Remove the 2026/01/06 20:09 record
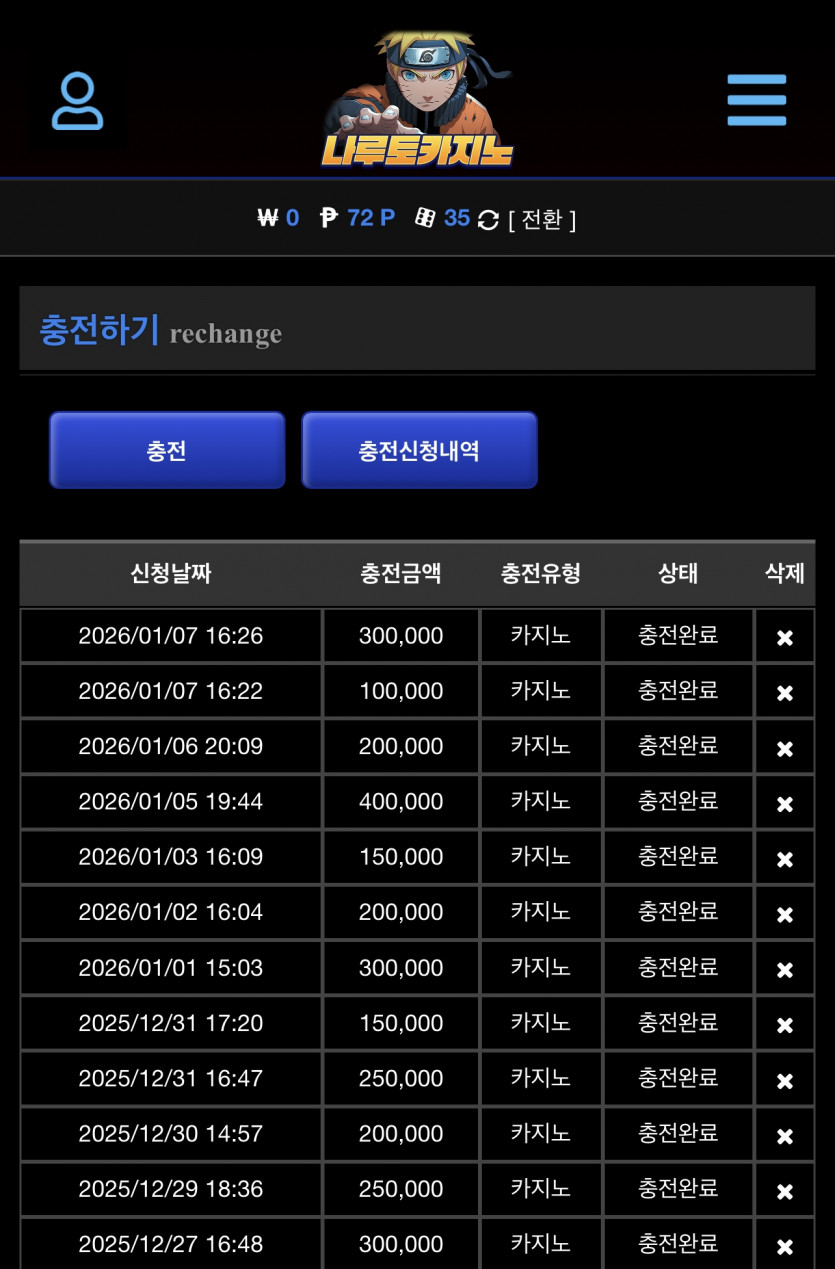Viewport: 835px width, 1269px height. (785, 748)
